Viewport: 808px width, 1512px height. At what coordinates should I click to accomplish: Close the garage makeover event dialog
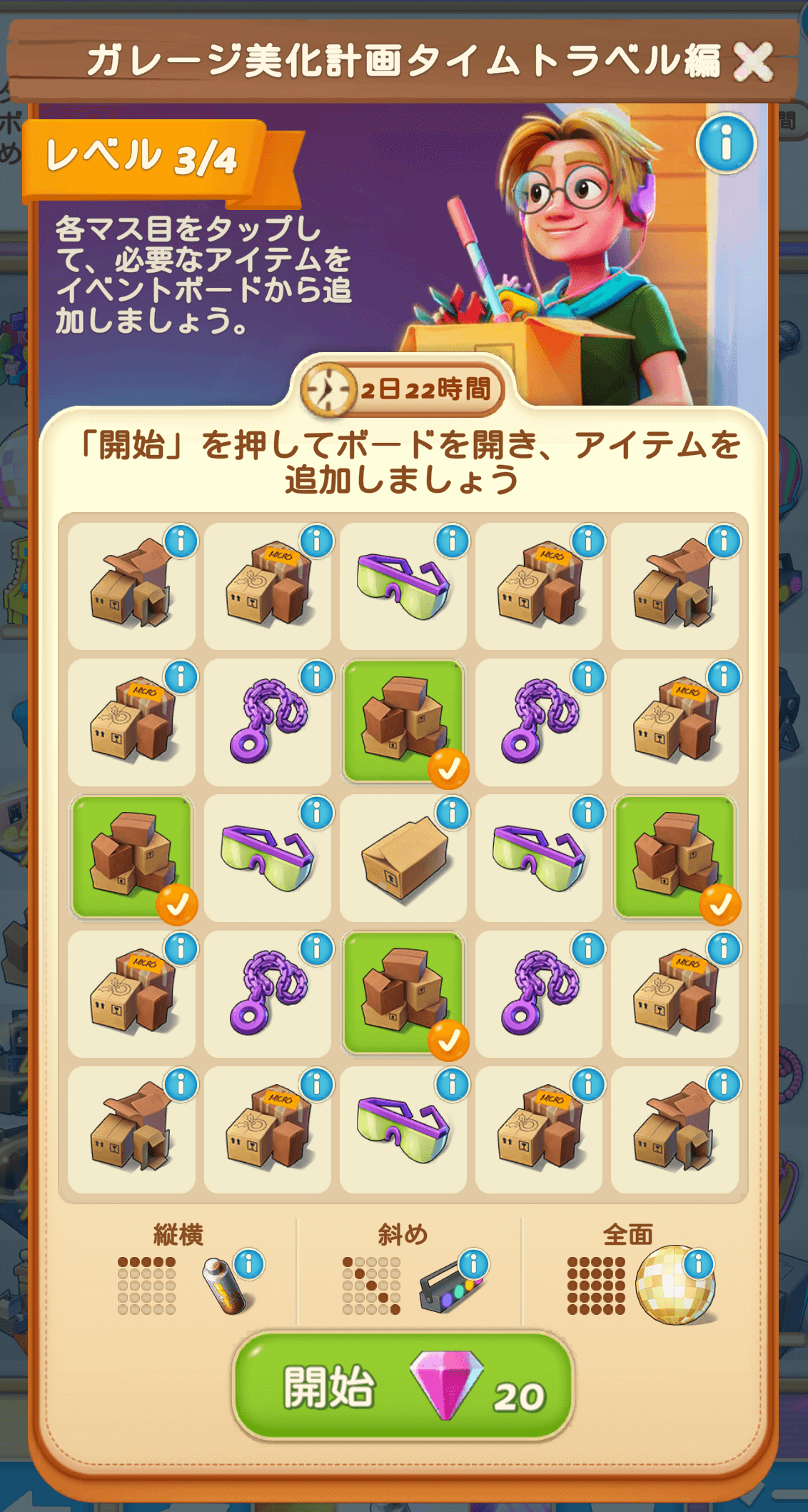(753, 61)
